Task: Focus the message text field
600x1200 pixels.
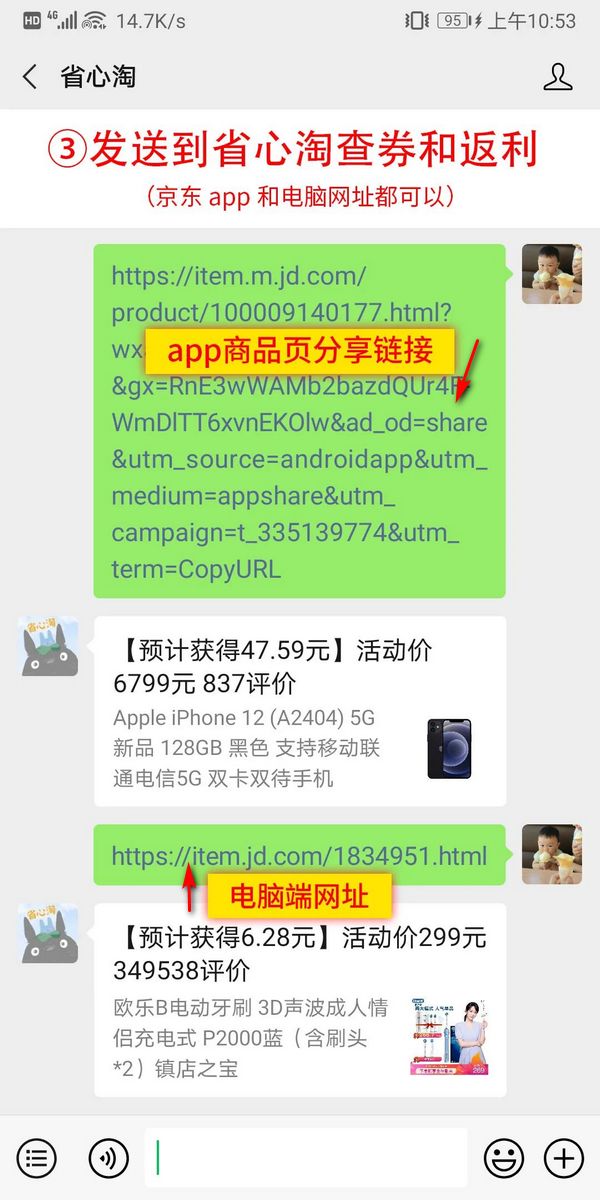Action: [305, 1158]
